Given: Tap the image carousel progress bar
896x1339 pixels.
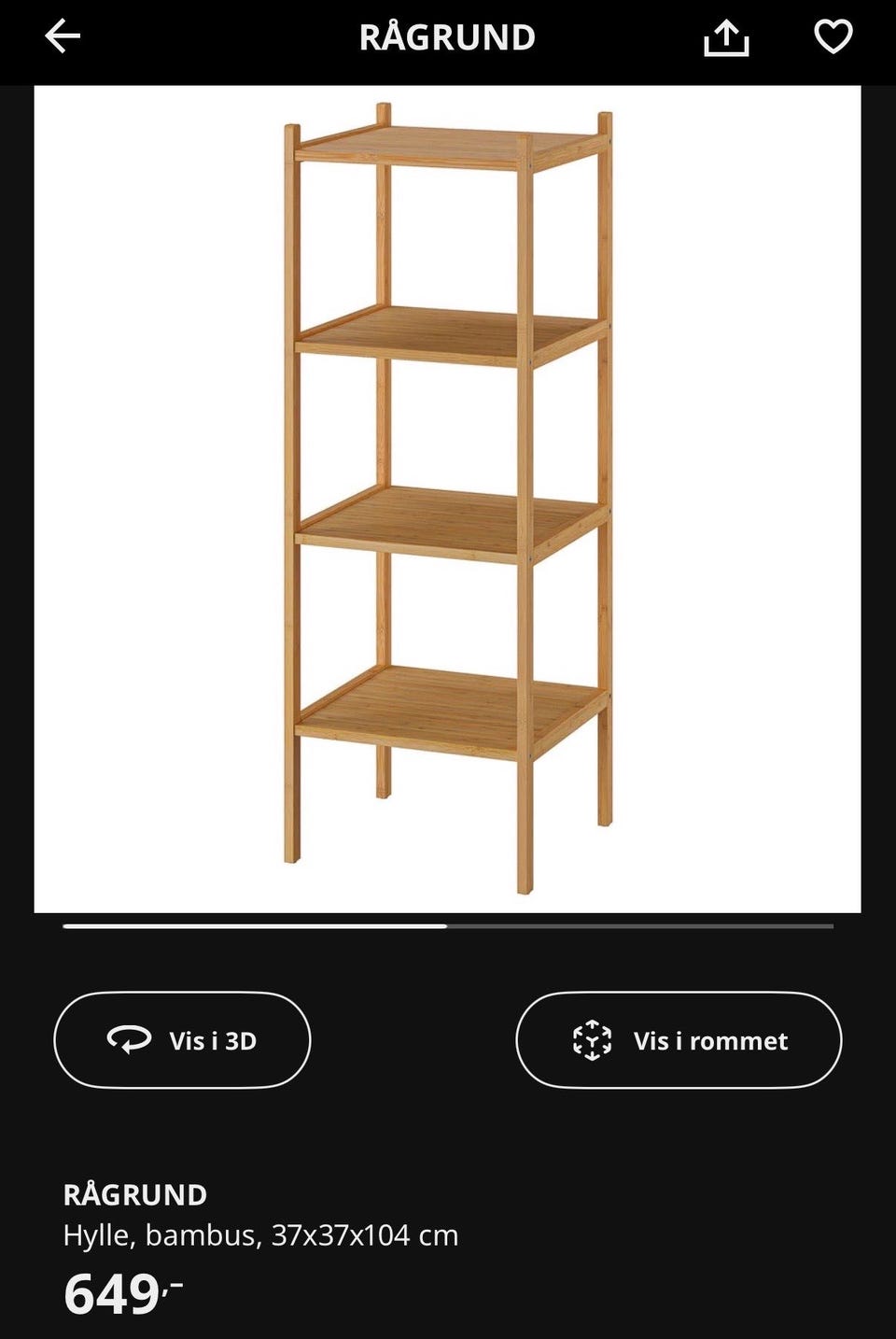Looking at the screenshot, I should pos(448,925).
